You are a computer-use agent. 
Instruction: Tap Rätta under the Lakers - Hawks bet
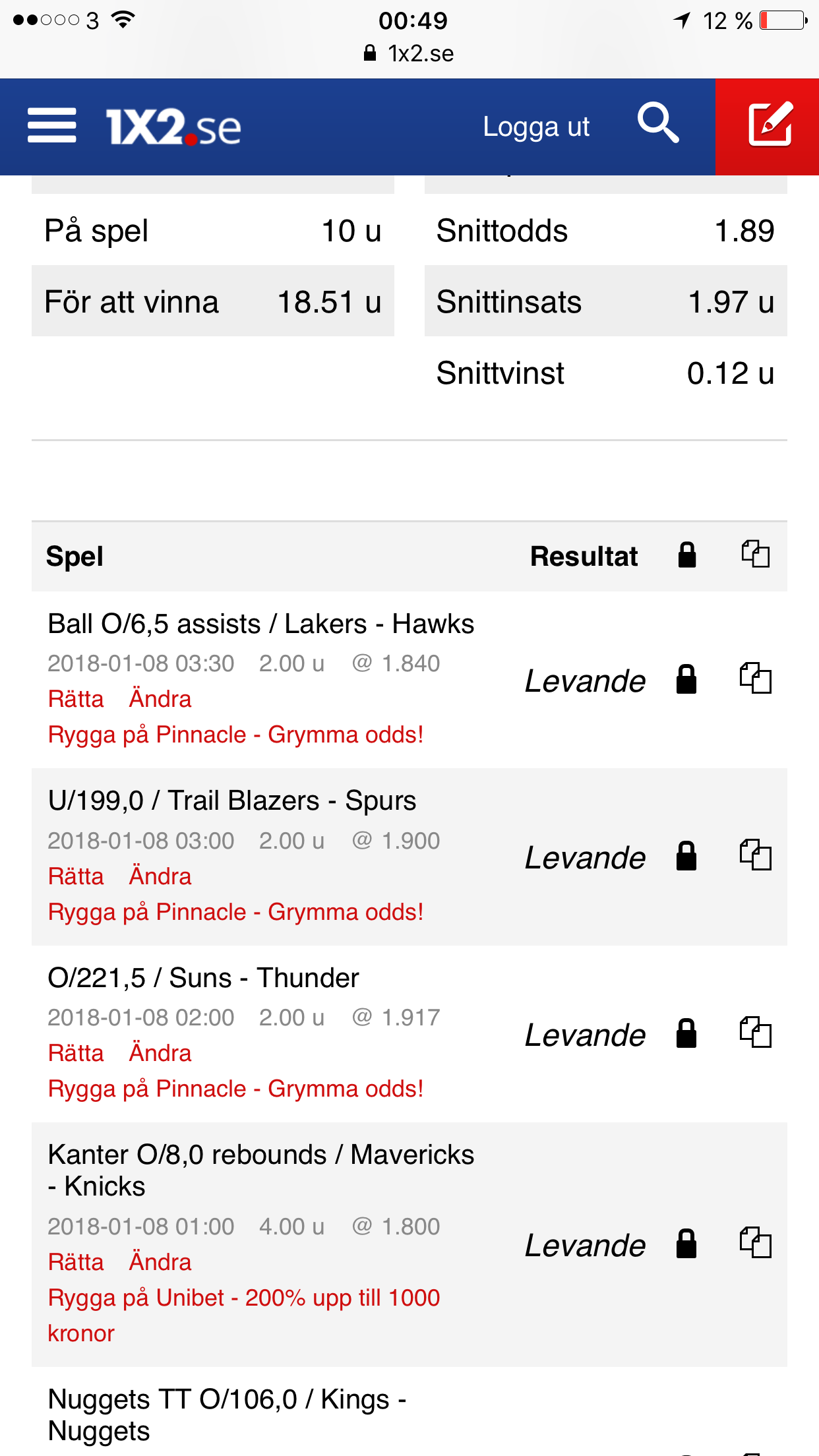point(76,699)
